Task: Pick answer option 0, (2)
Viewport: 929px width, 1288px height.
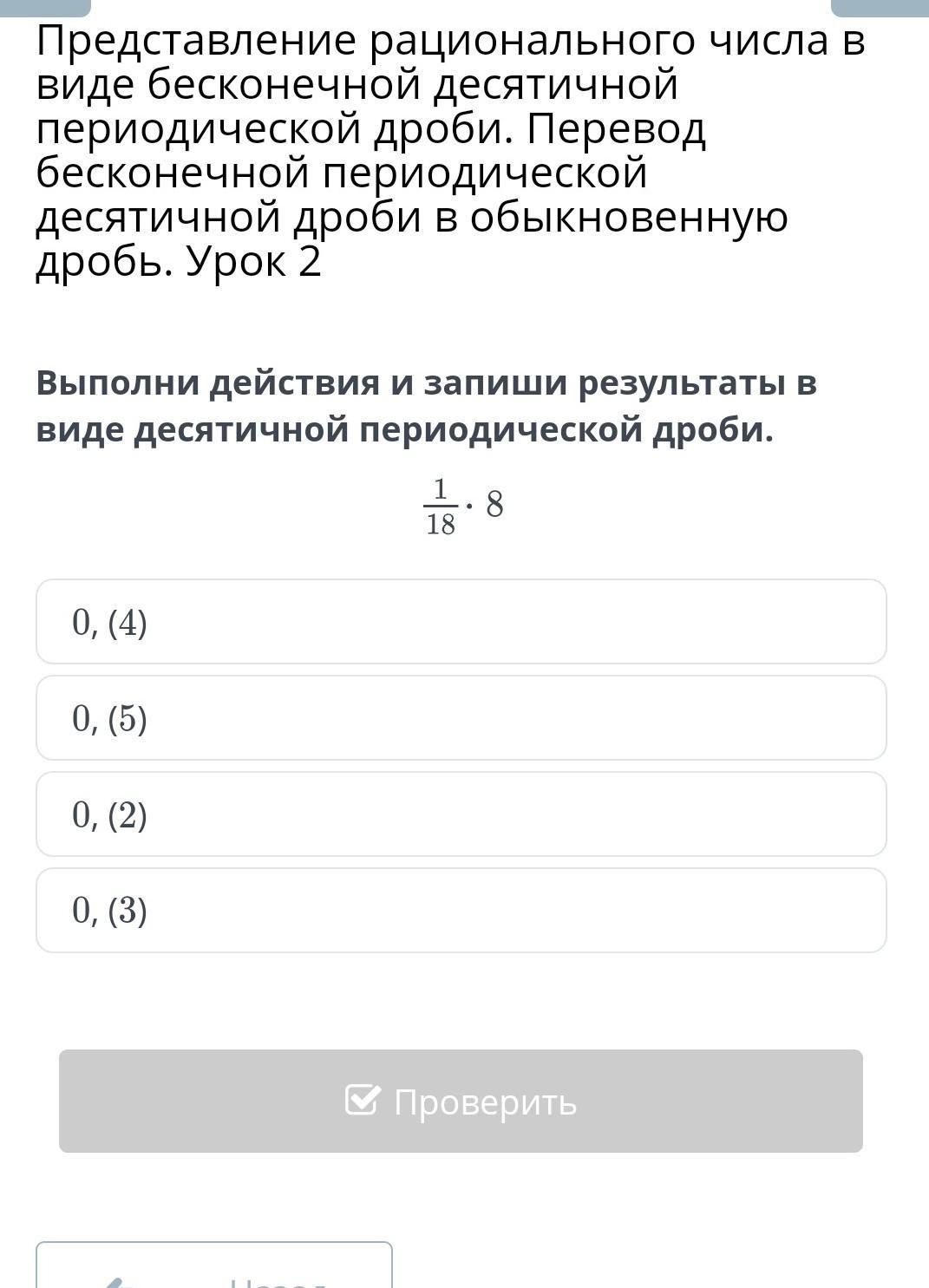Action: [461, 814]
